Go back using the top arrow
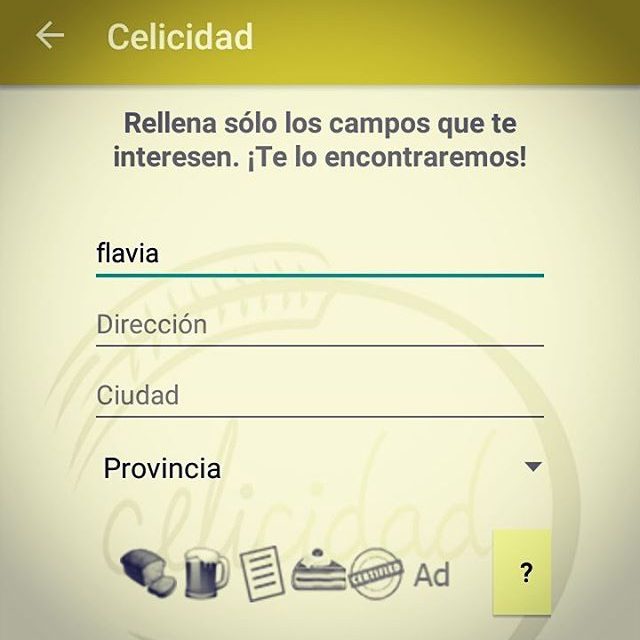 click(49, 36)
